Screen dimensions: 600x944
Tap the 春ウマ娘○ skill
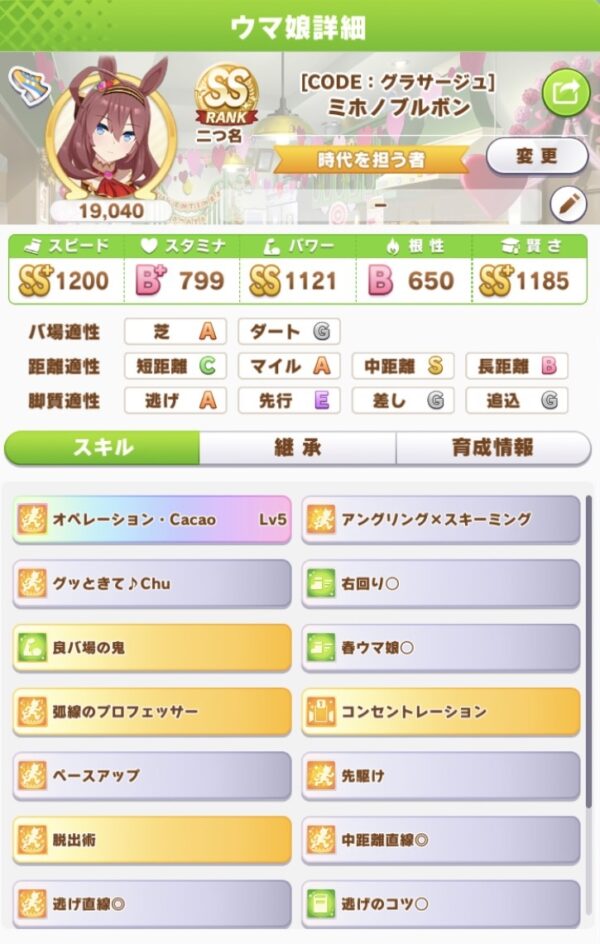(x=441, y=648)
